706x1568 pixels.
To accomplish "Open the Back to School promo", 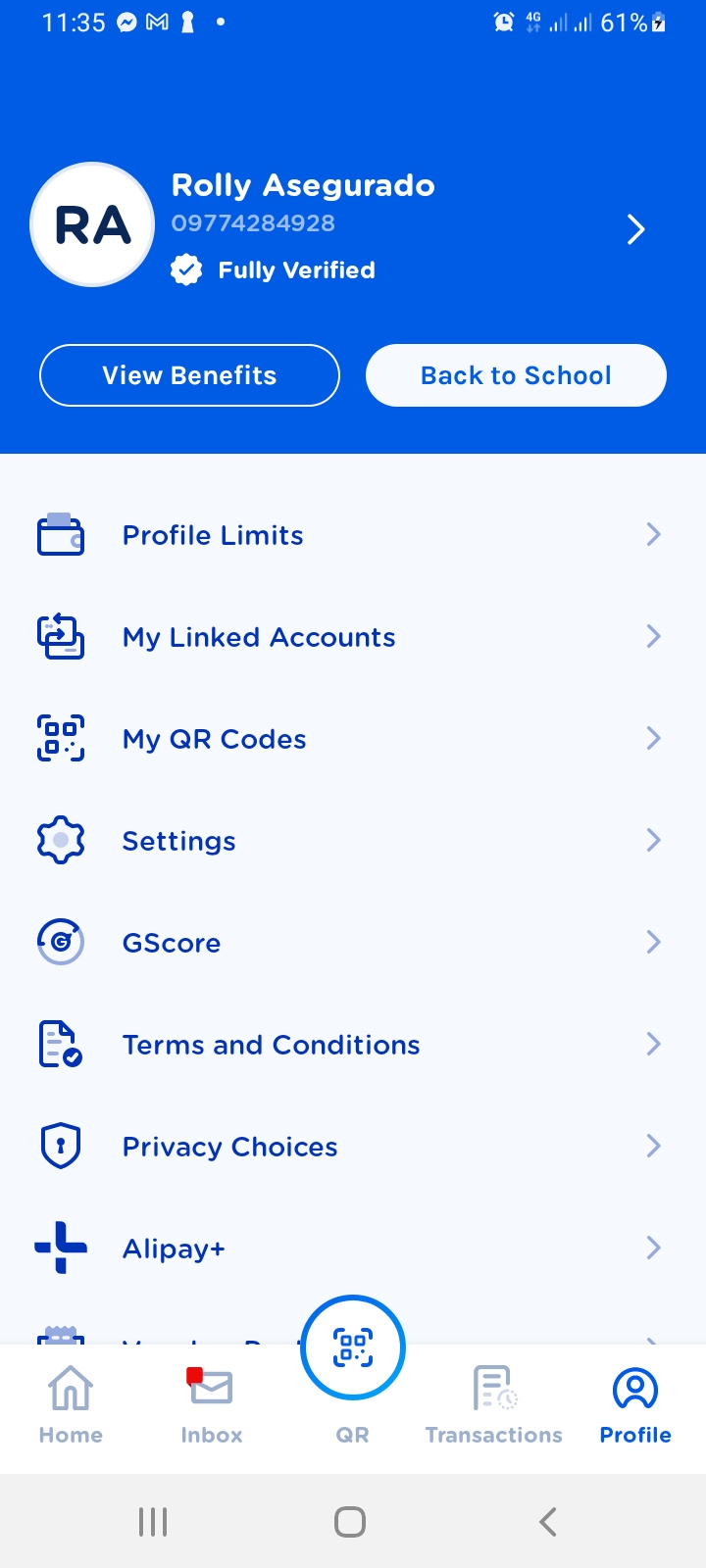I will tap(516, 375).
